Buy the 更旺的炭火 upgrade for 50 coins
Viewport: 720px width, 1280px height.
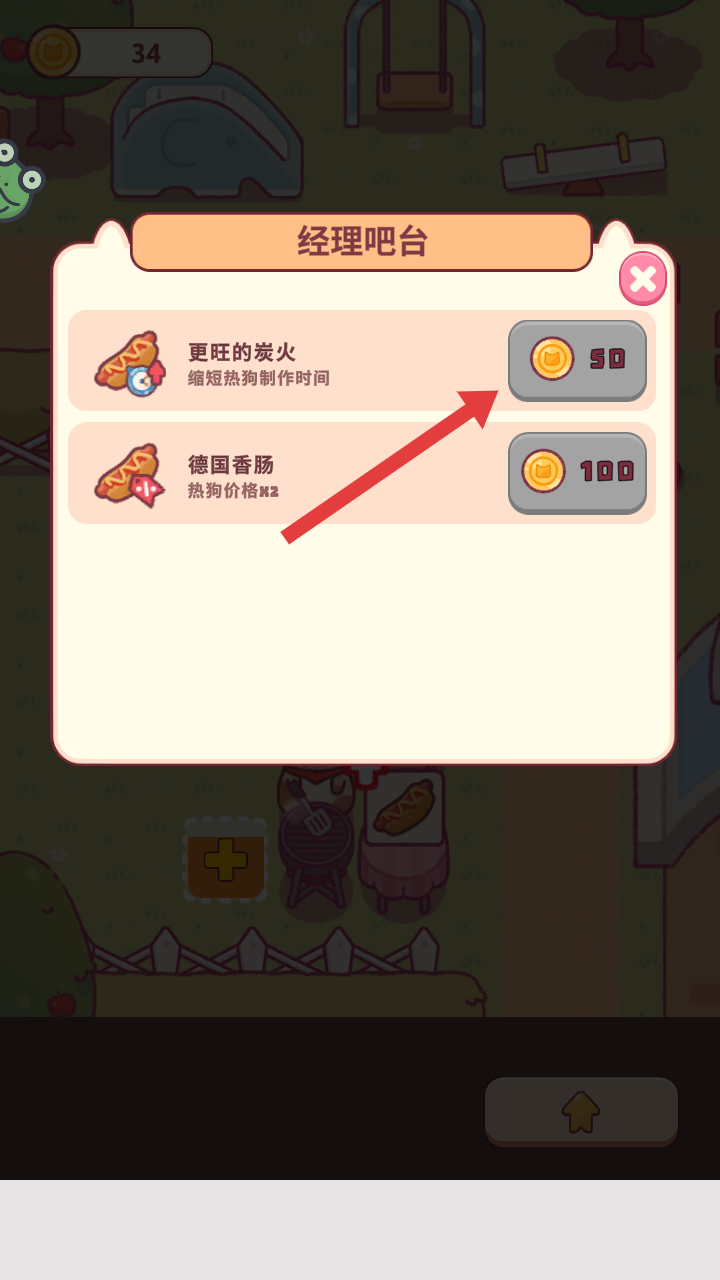click(577, 360)
